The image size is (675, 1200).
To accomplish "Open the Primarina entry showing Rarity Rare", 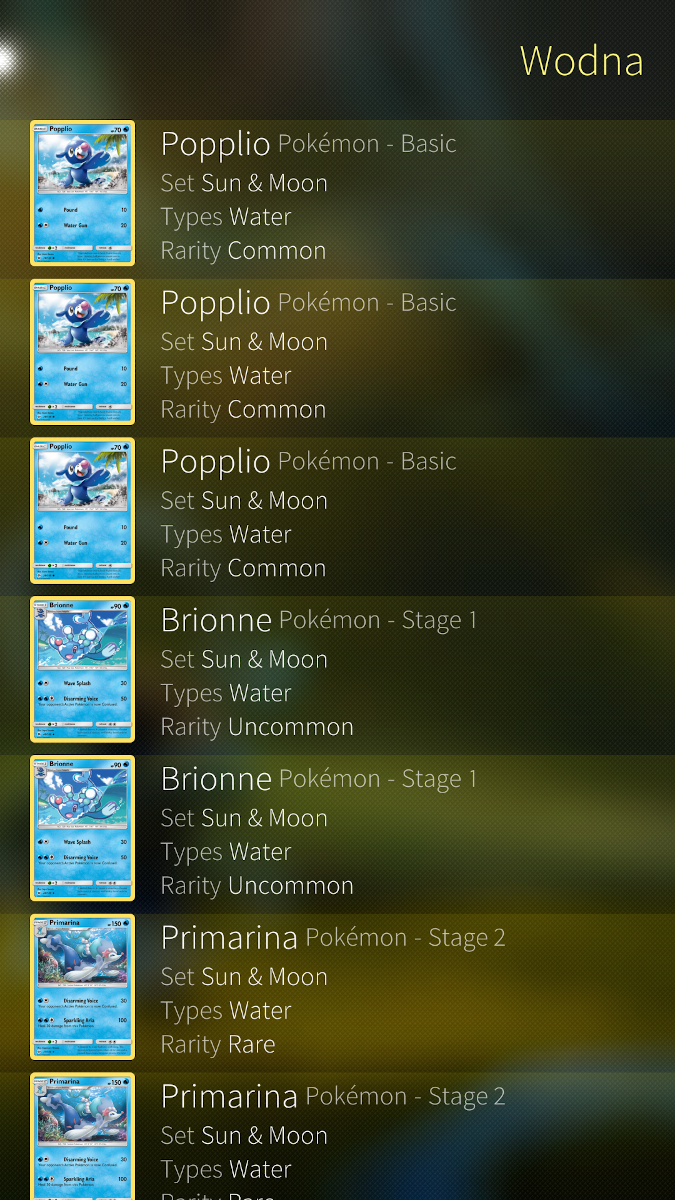I will point(337,992).
